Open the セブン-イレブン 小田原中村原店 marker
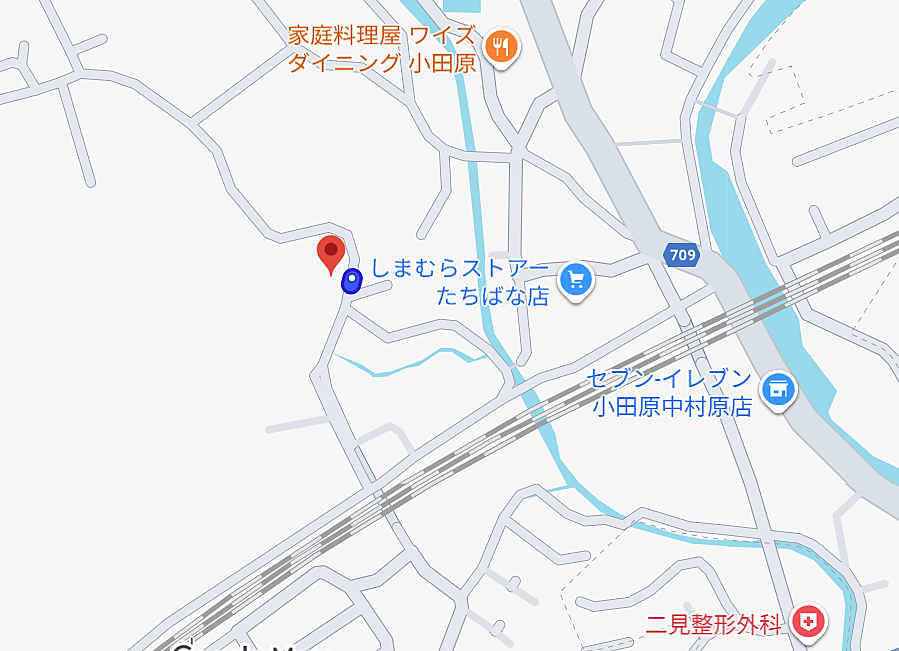Image resolution: width=899 pixels, height=651 pixels. point(776,391)
